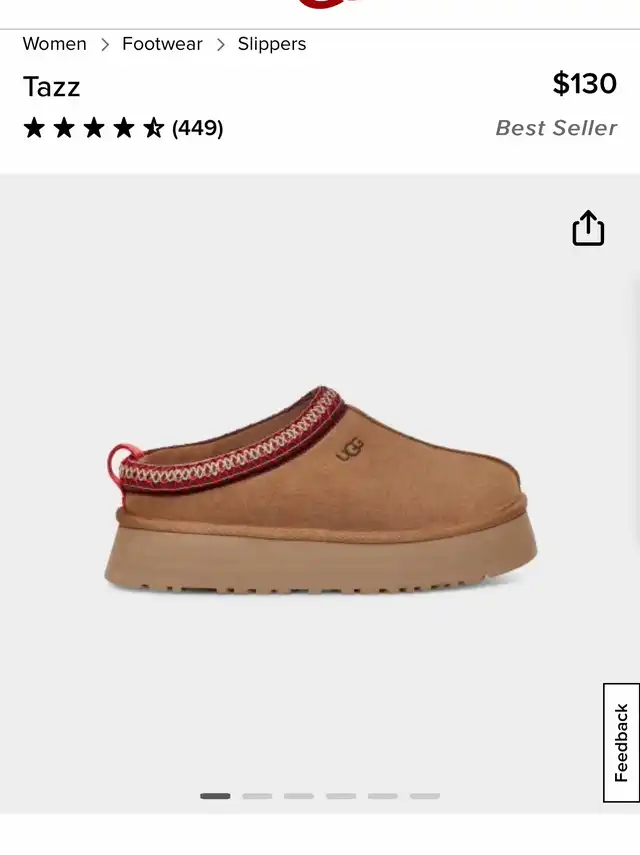Jump to the second product photo dot
The width and height of the screenshot is (640, 855).
click(257, 796)
